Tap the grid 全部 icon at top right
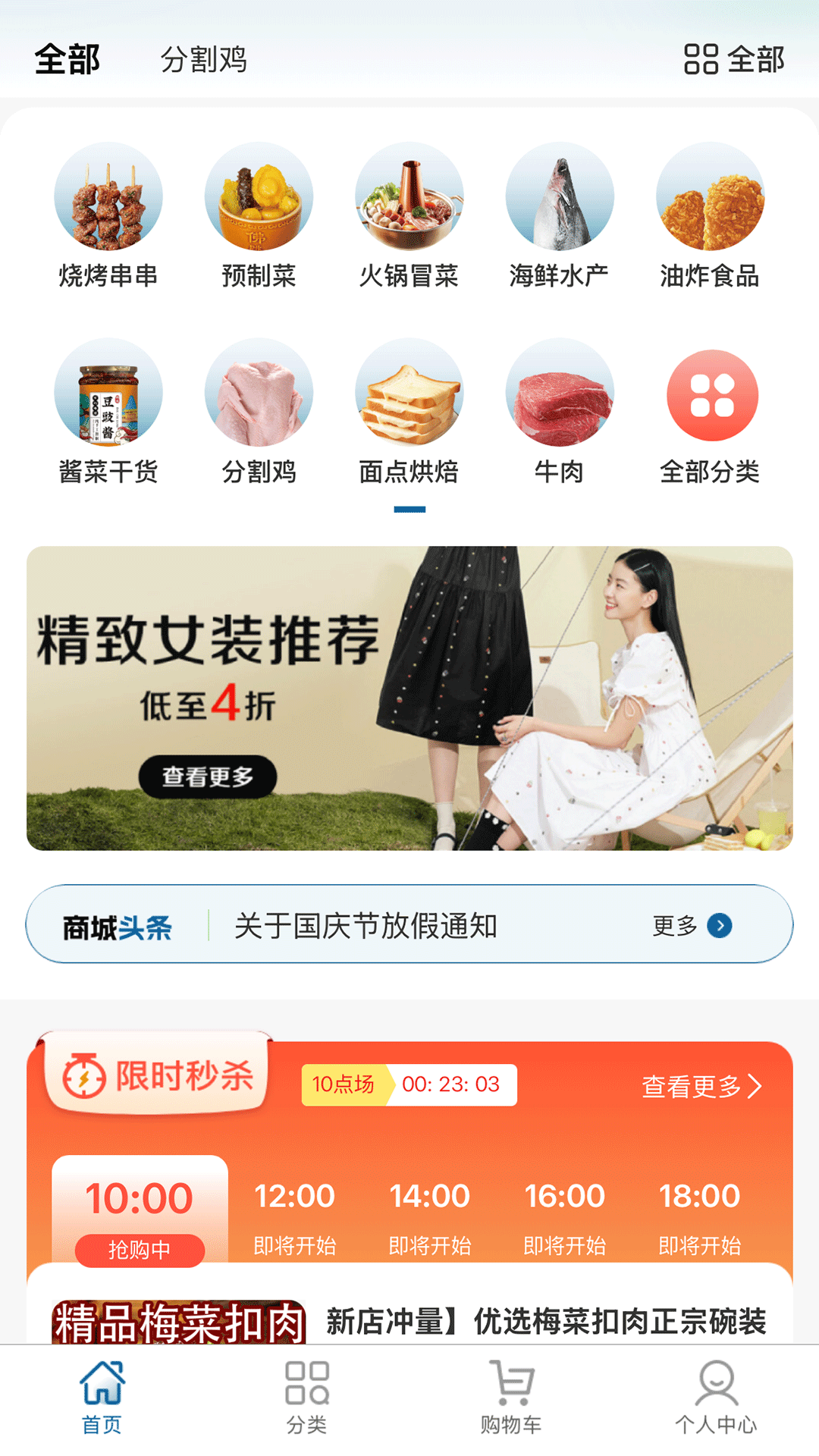Viewport: 819px width, 1456px height. point(732,61)
